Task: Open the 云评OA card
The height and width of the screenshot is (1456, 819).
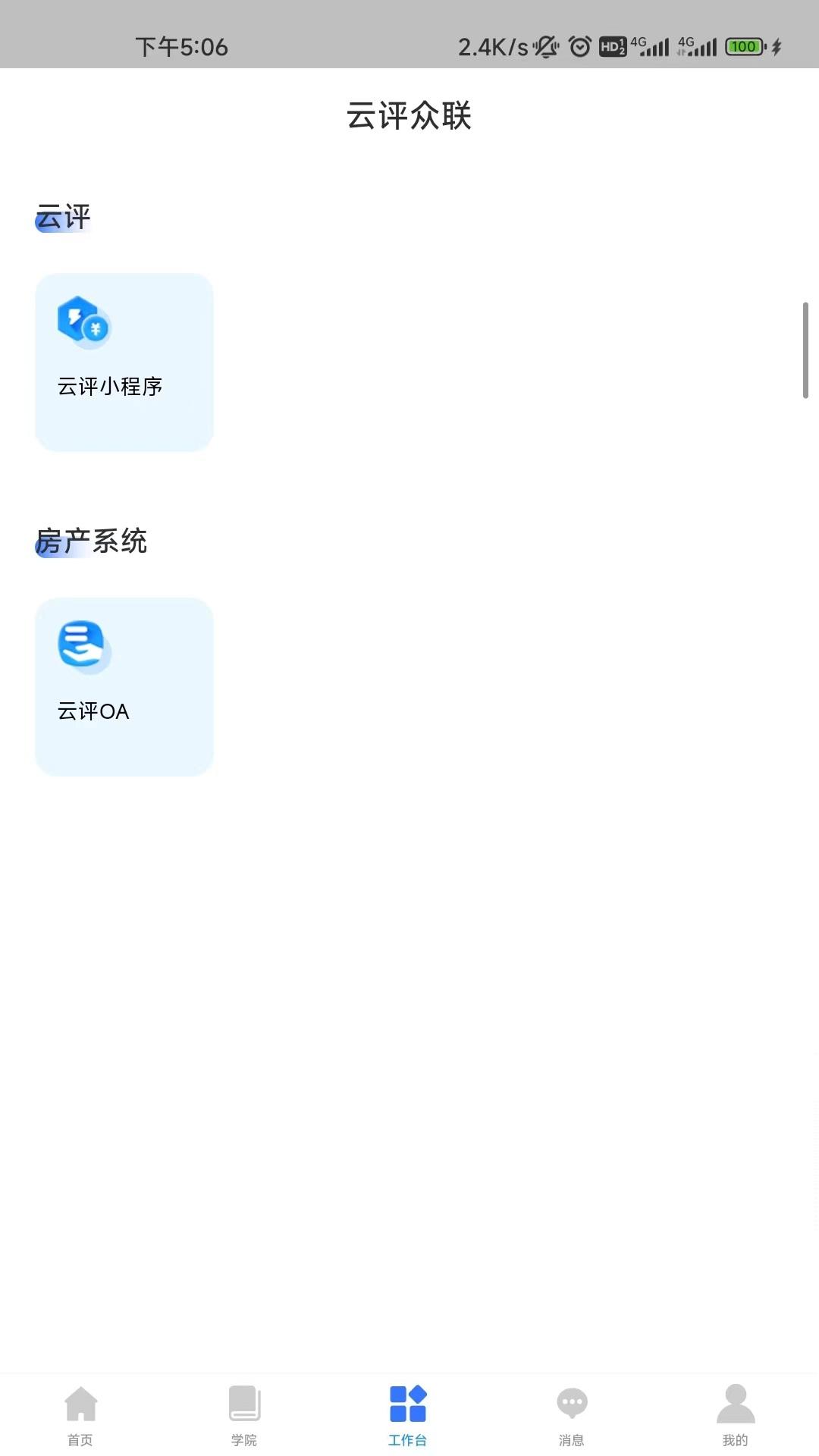Action: coord(124,686)
